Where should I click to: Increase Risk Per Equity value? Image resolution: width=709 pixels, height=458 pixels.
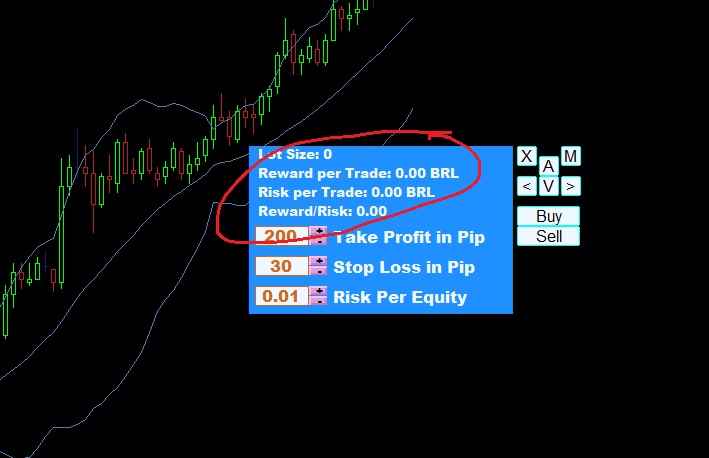[319, 291]
